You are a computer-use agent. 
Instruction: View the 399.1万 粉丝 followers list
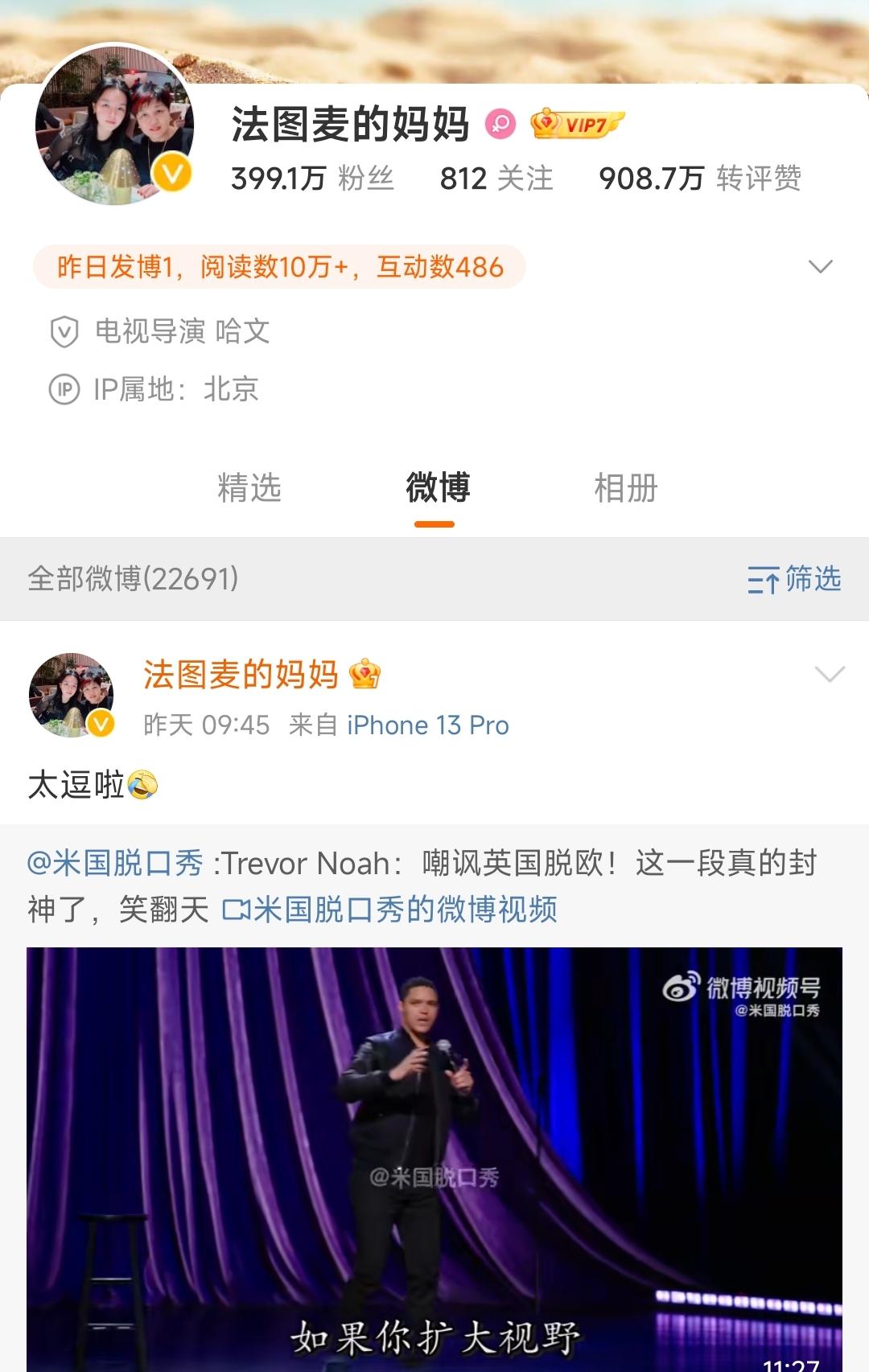pyautogui.click(x=312, y=179)
